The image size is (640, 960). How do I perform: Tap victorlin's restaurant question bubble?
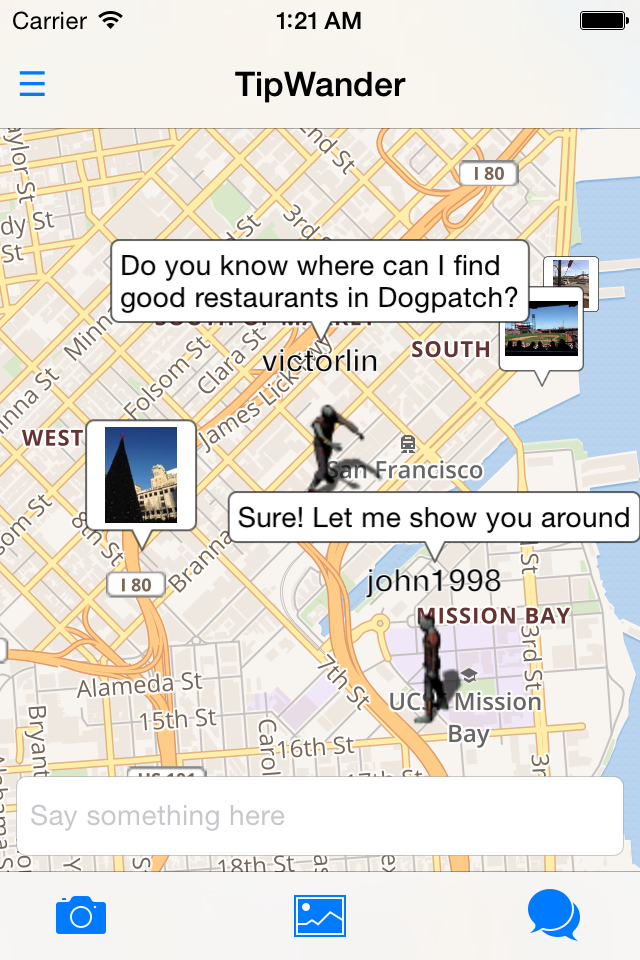click(x=319, y=281)
